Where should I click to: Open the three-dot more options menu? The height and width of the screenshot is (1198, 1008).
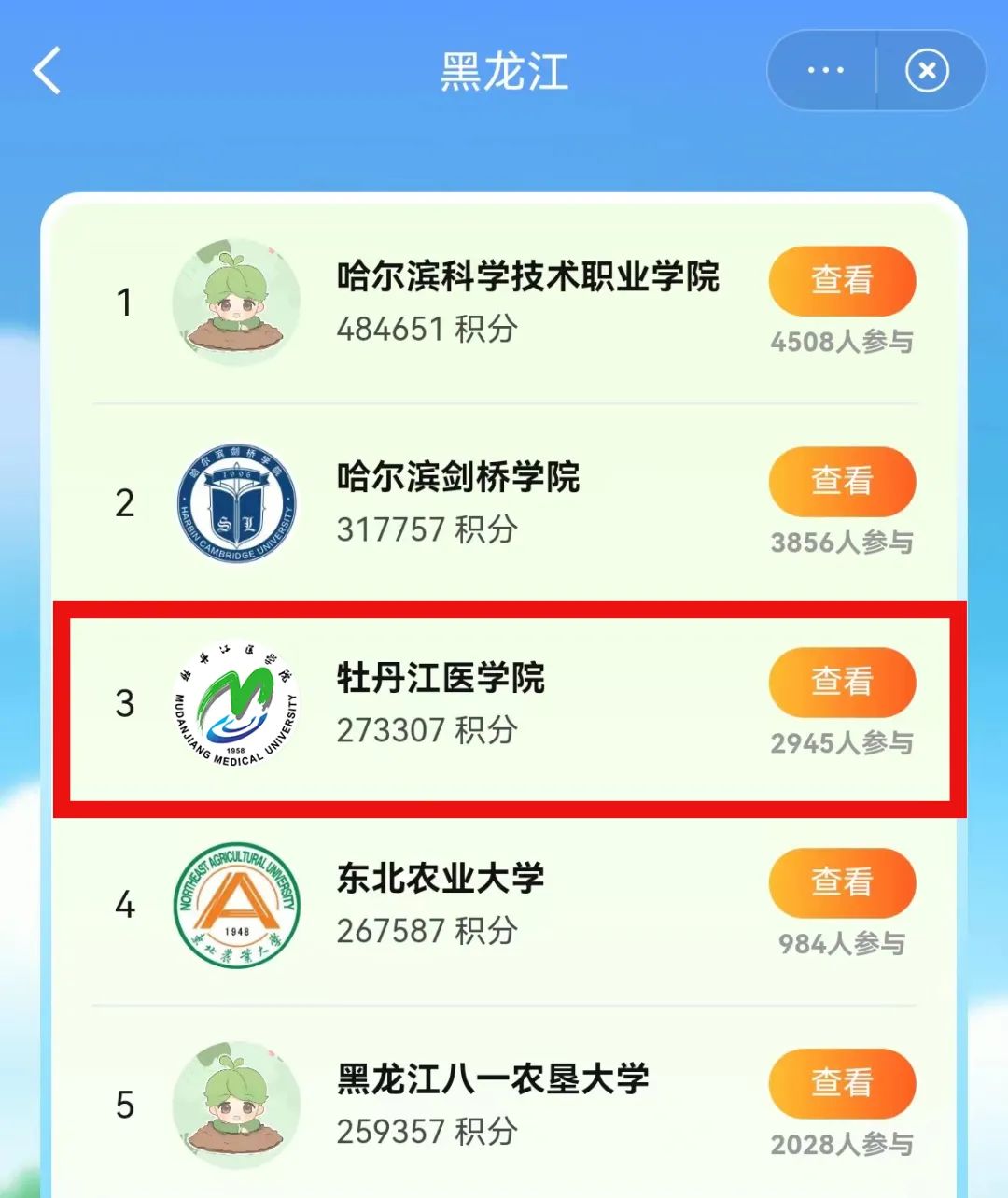pos(824,71)
